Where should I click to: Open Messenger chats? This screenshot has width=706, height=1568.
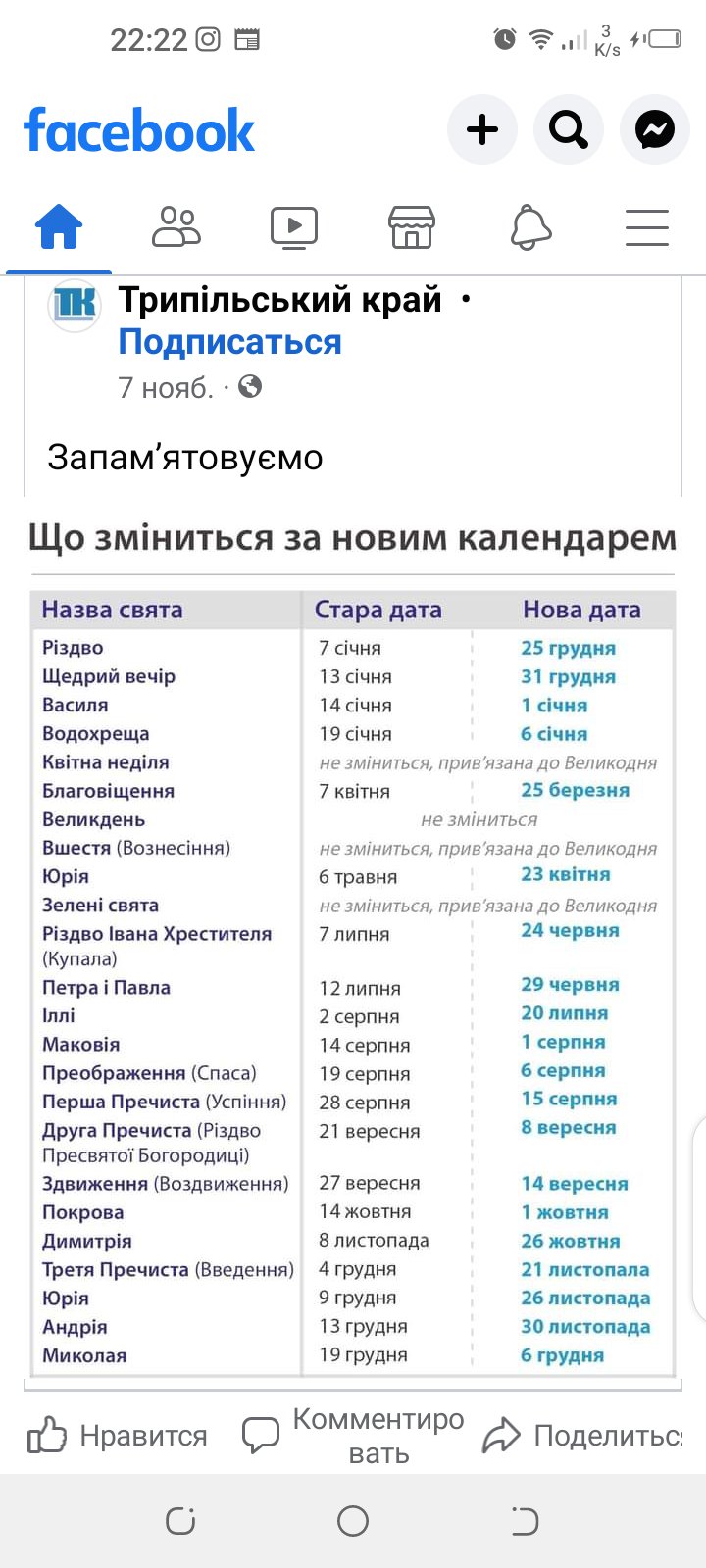click(x=654, y=129)
